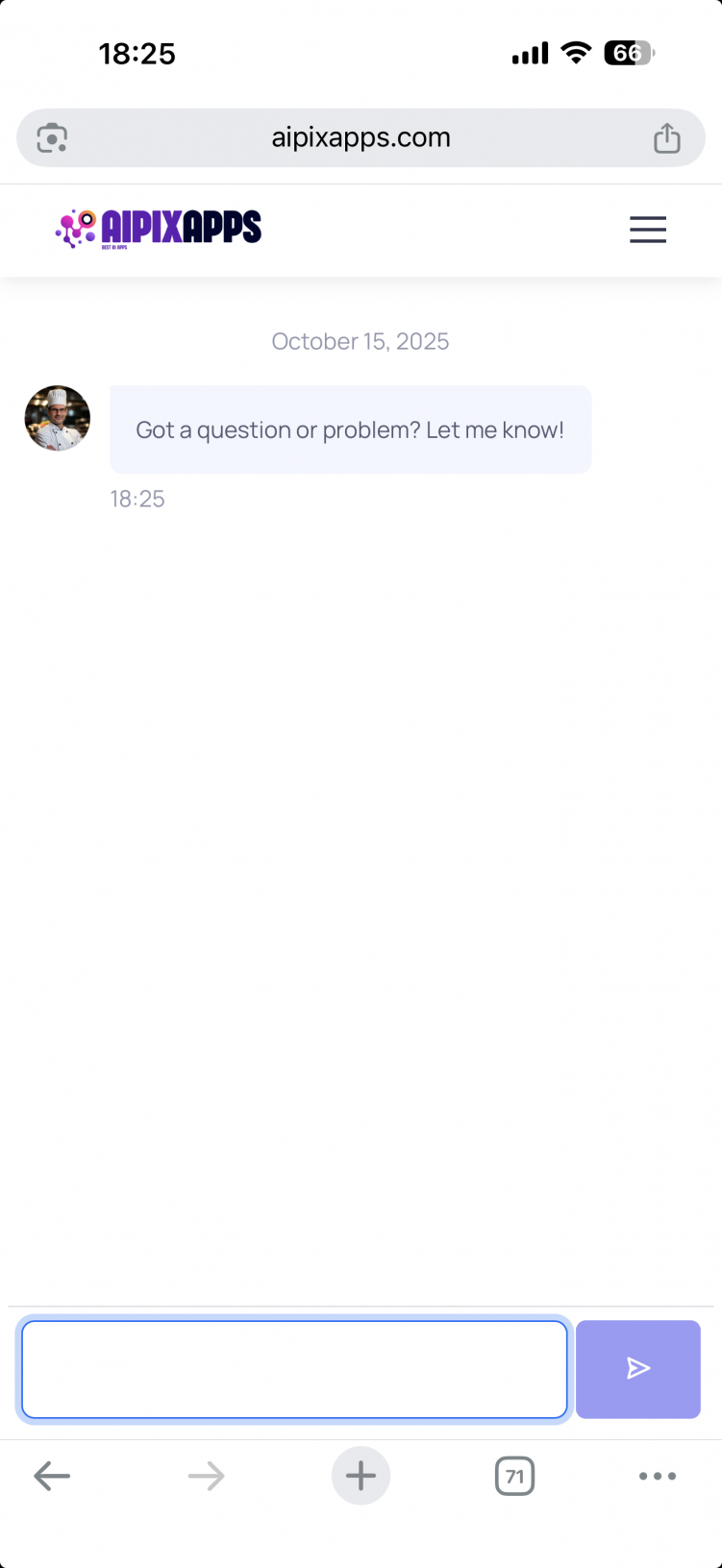Send the chat message
722x1568 pixels.
[637, 1369]
